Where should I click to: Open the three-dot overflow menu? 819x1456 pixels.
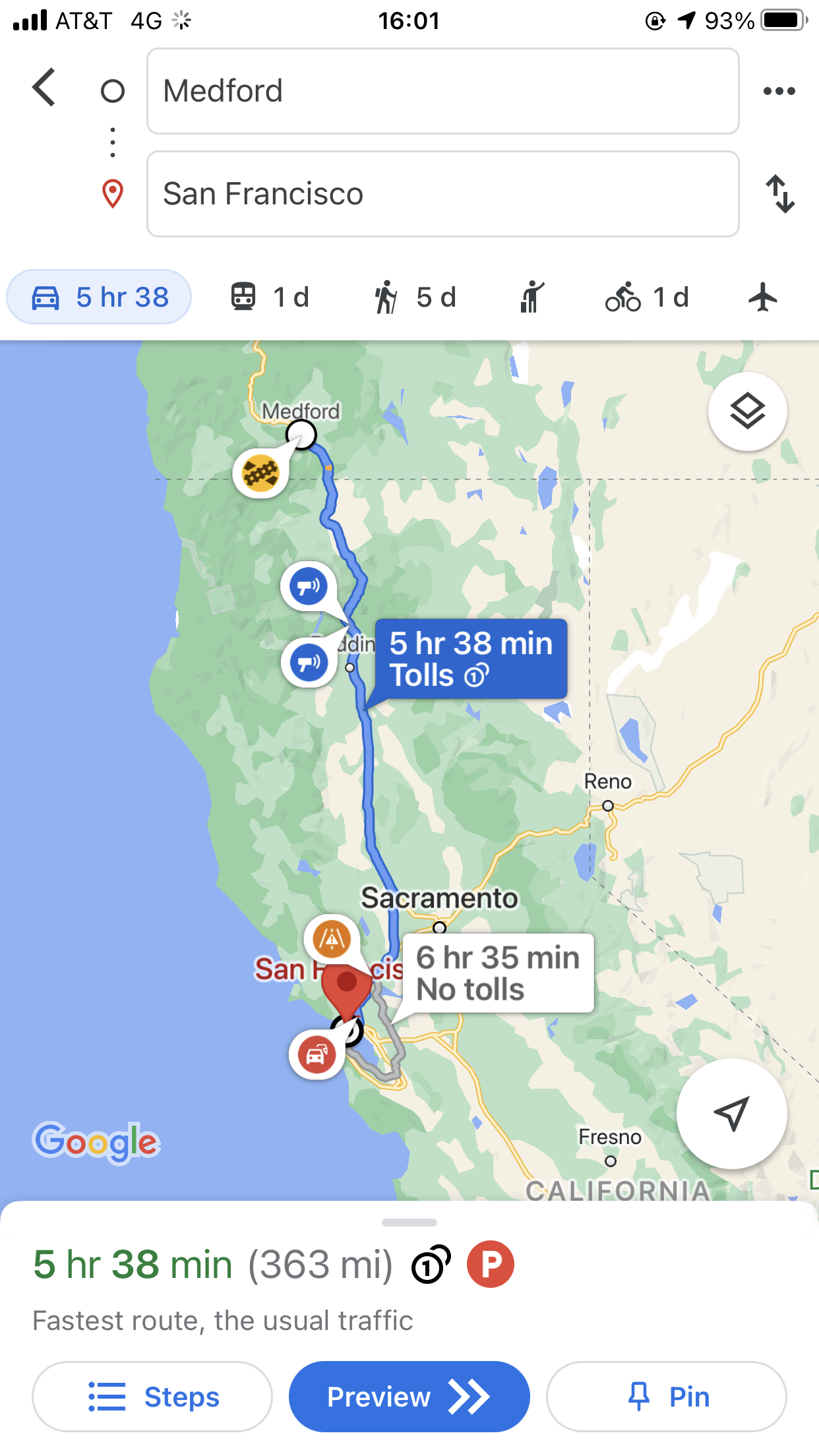[779, 91]
